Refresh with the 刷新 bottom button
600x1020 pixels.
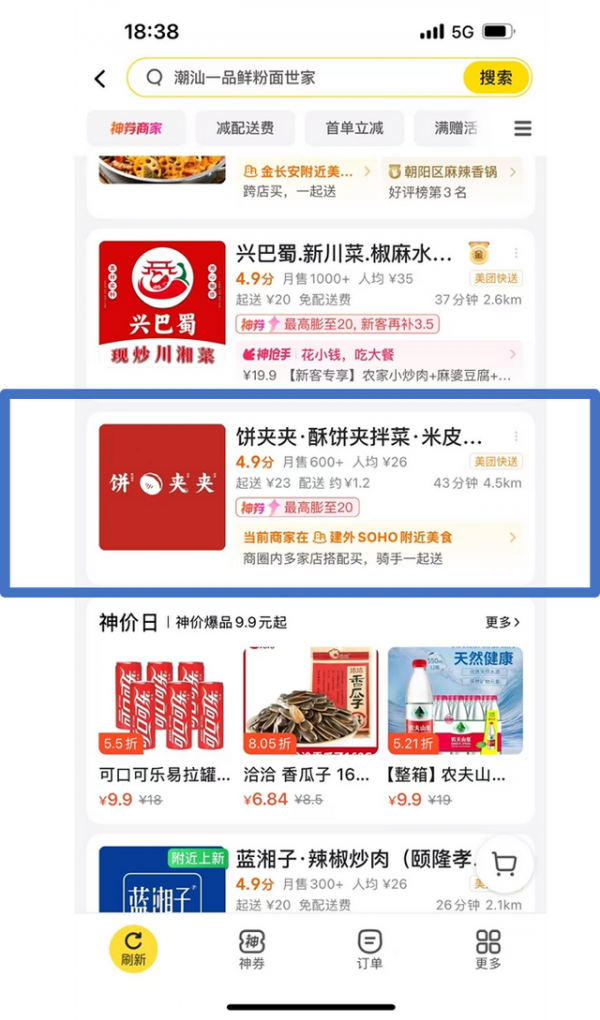click(133, 948)
